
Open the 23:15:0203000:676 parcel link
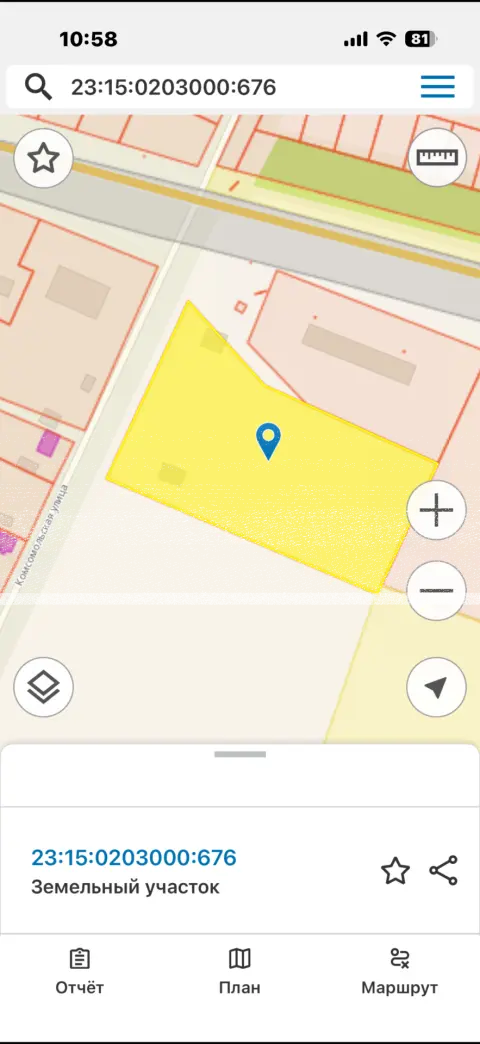pos(134,858)
